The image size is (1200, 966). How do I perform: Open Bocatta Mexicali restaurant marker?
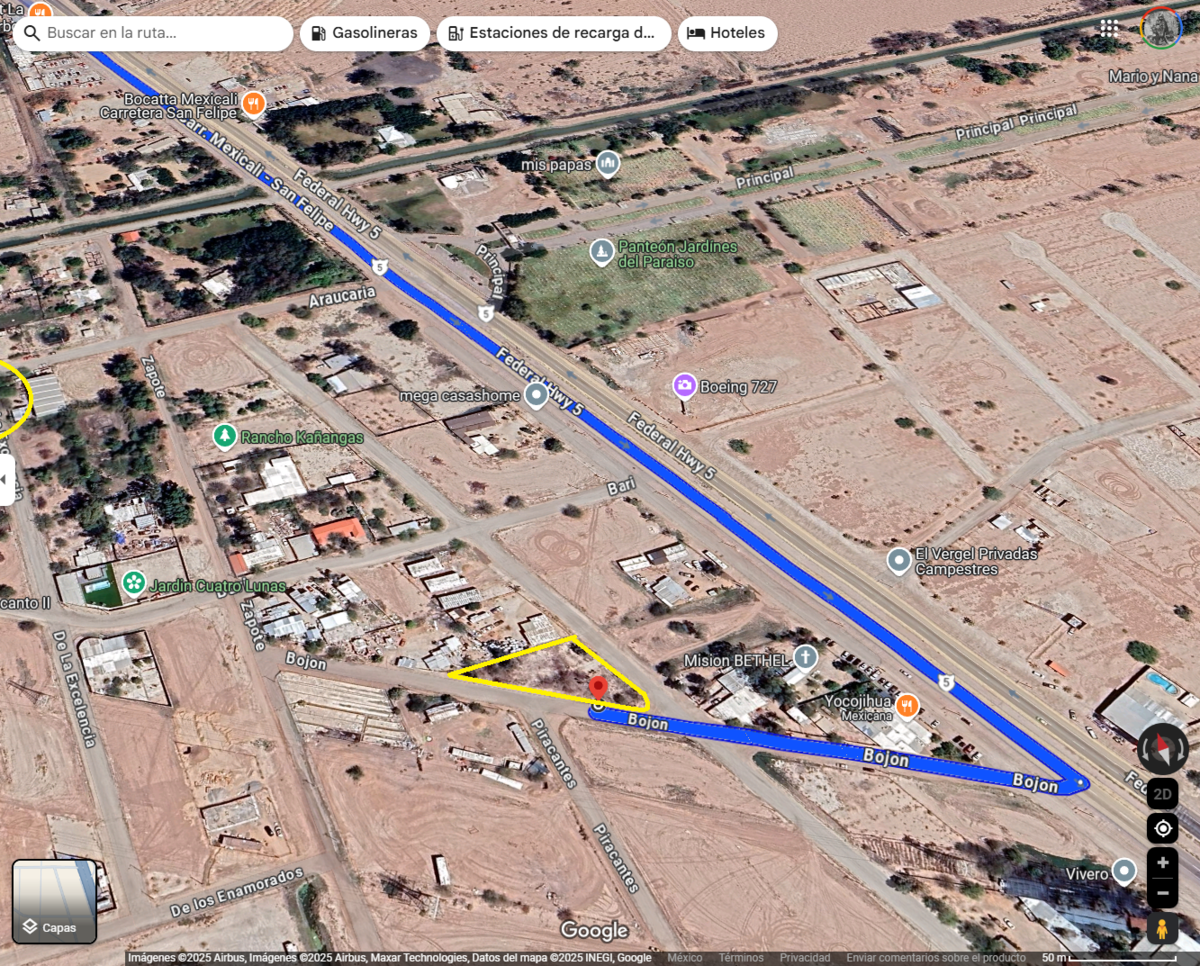point(254,103)
